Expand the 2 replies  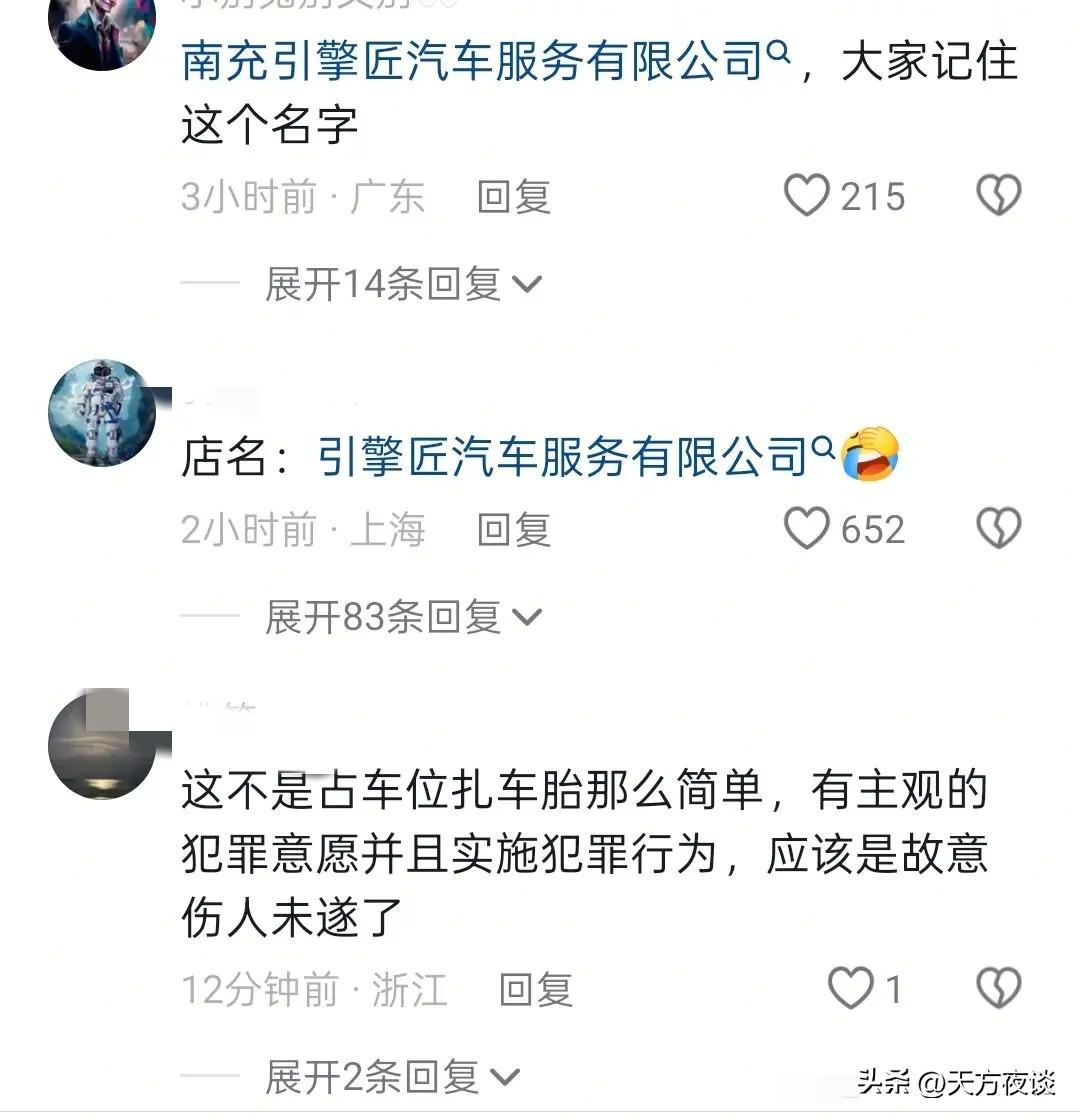(392, 1077)
